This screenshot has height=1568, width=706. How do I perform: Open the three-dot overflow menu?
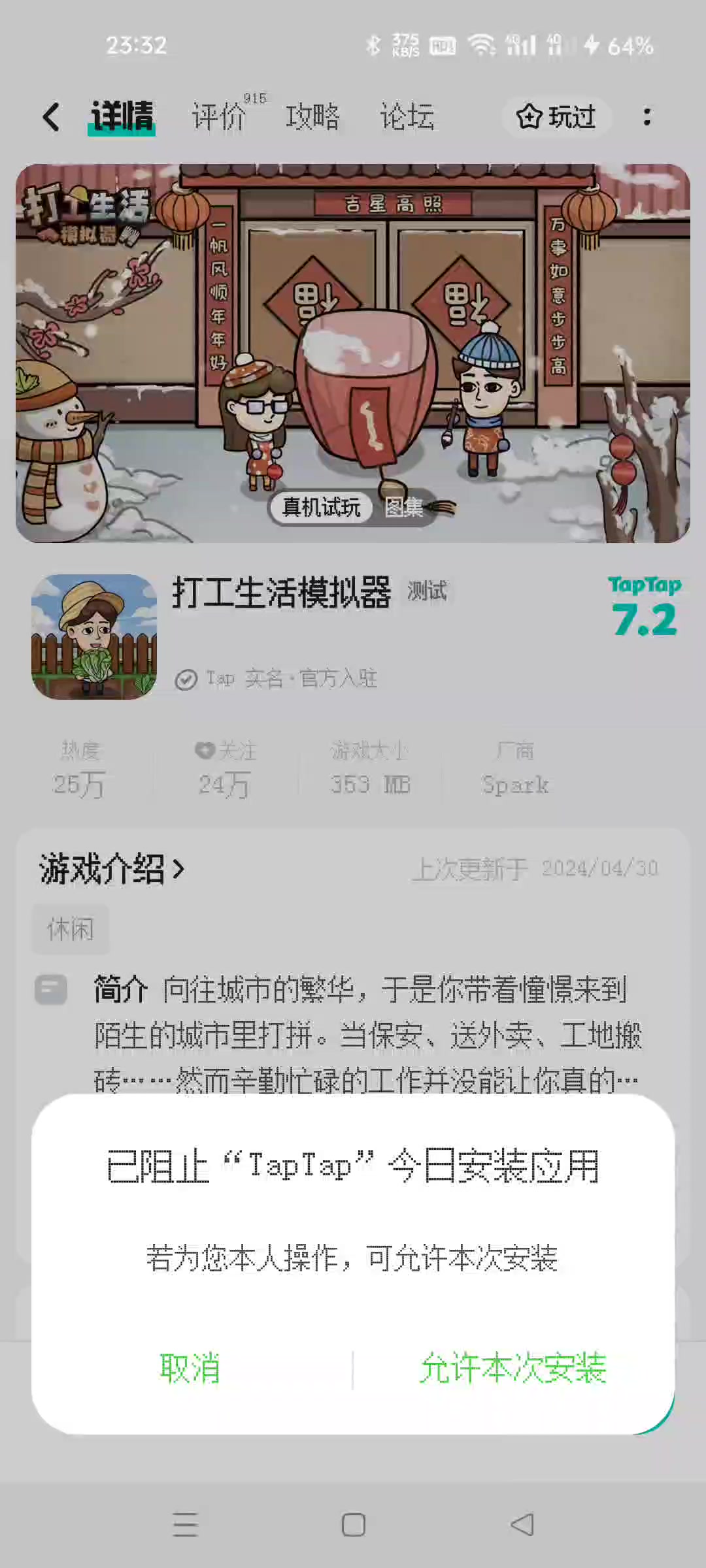click(647, 118)
